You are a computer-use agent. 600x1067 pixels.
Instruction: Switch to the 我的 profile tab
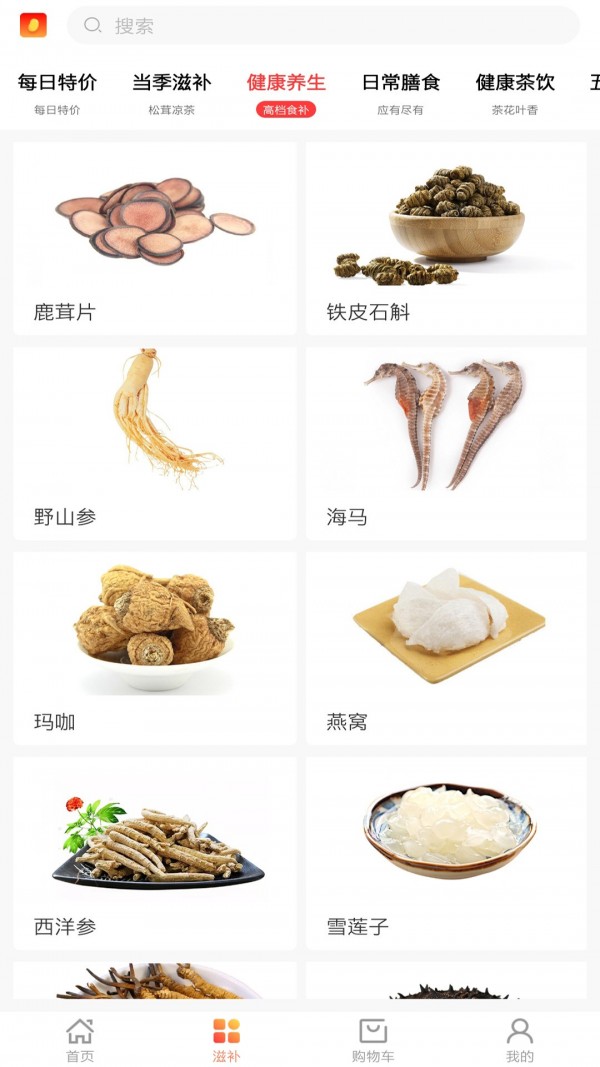pyautogui.click(x=520, y=1040)
